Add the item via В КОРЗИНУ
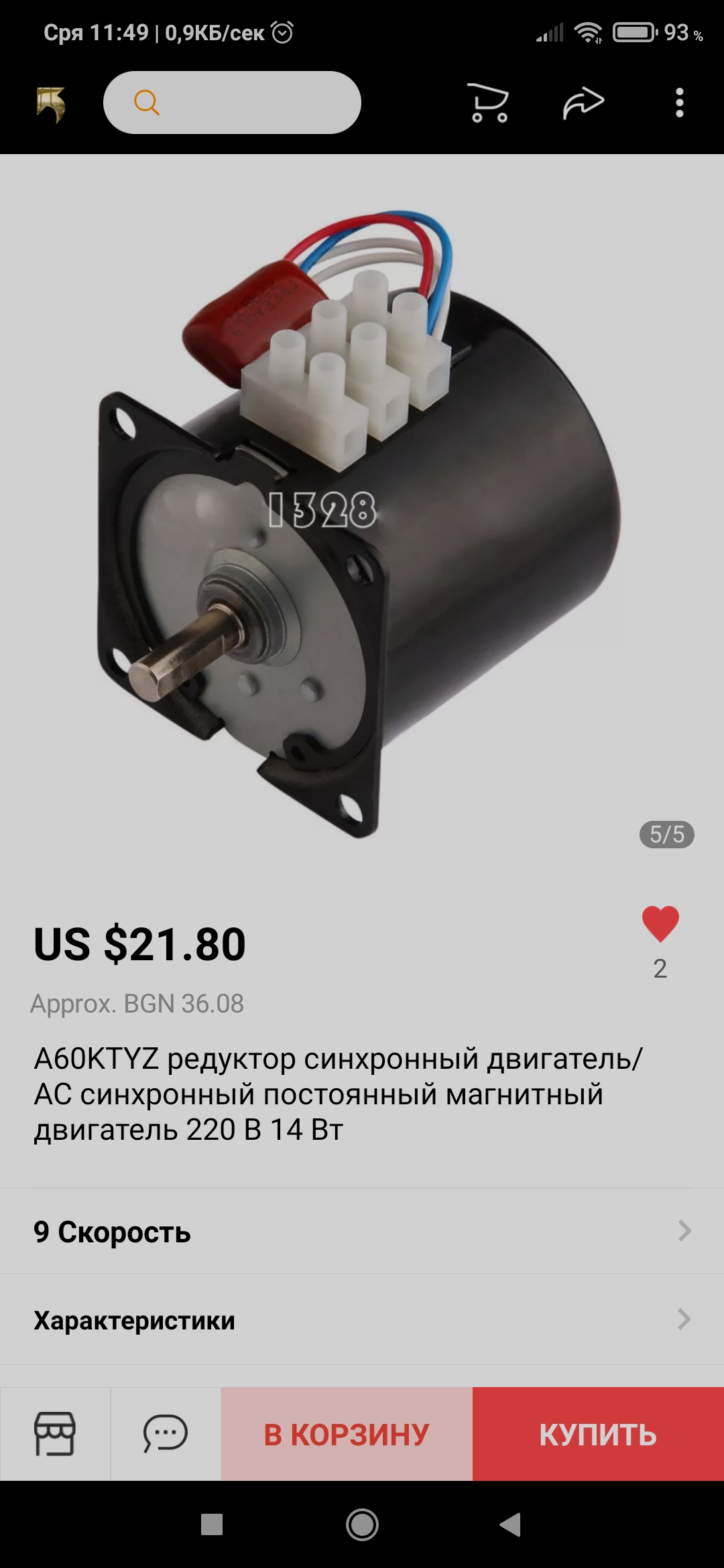Viewport: 724px width, 1568px height. 347,1434
